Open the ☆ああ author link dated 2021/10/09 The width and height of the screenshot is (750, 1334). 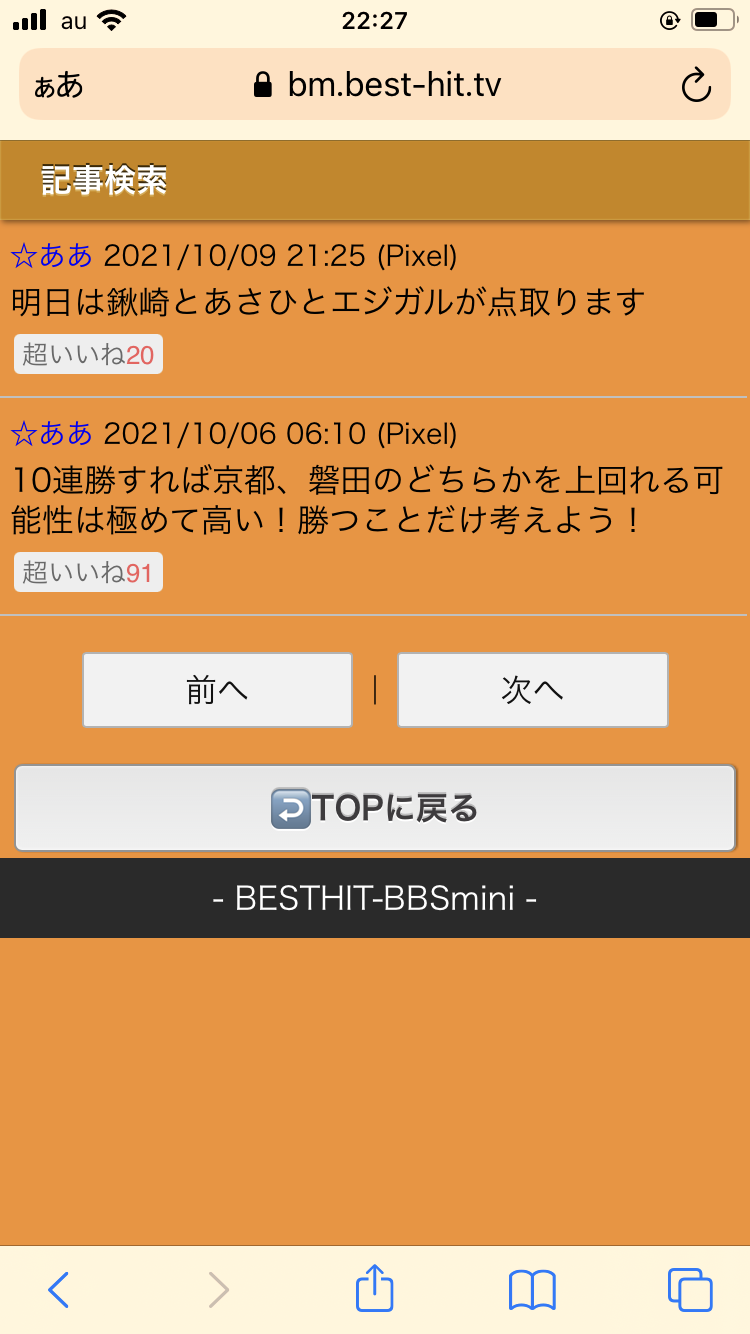(x=52, y=256)
